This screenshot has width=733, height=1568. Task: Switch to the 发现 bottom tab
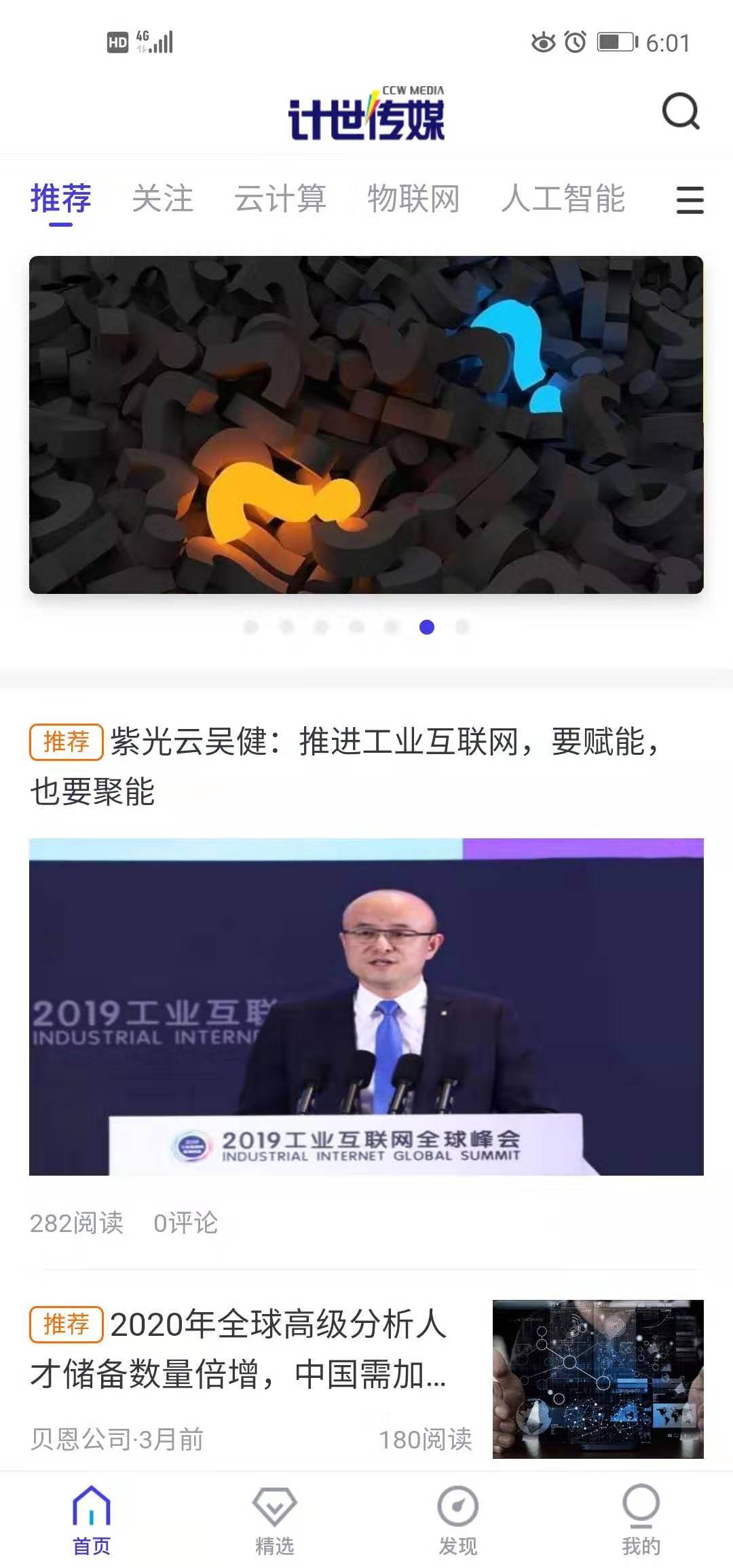pyautogui.click(x=457, y=1520)
